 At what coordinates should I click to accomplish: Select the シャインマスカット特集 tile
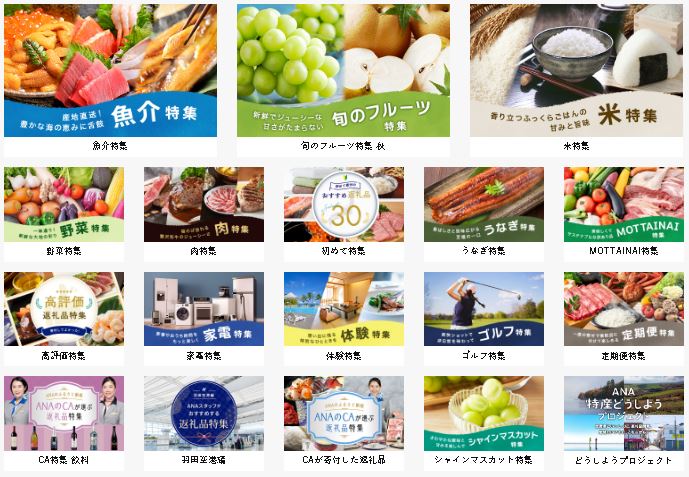(x=484, y=413)
